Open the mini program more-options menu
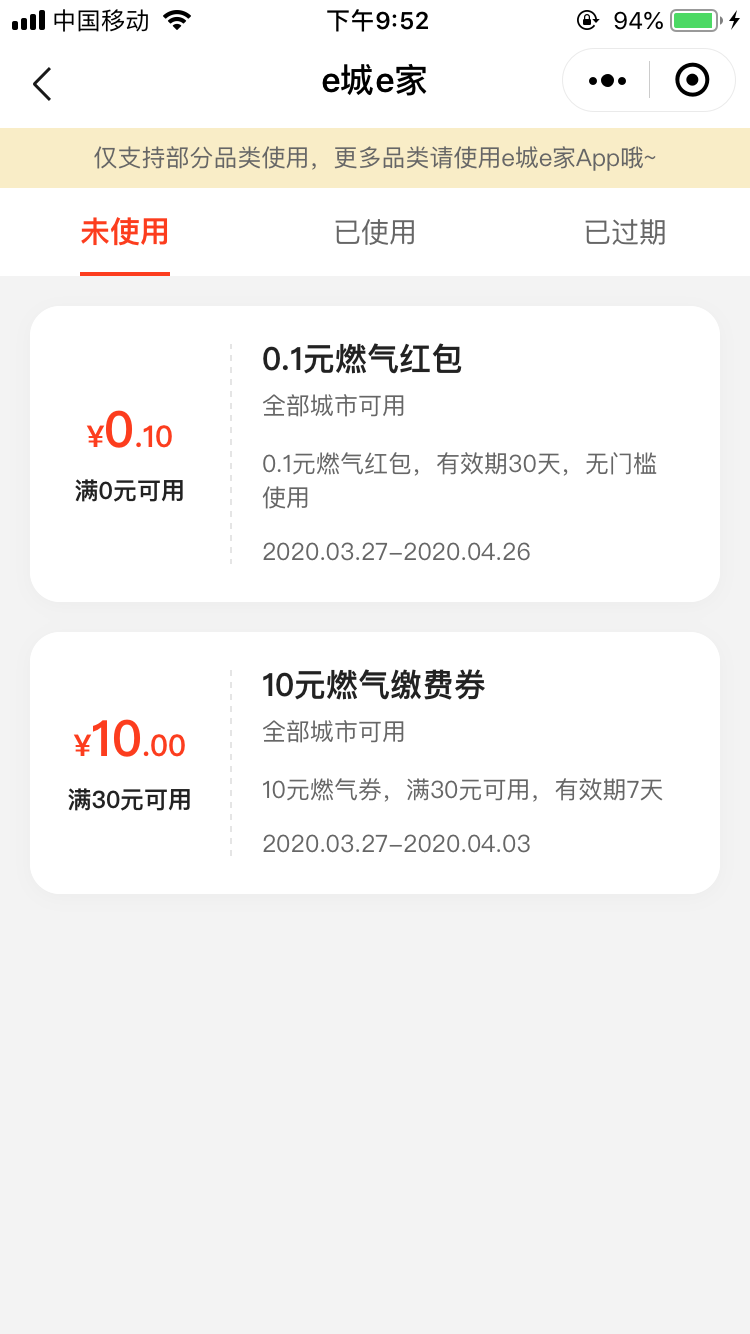Screen dimensions: 750x1334 click(x=607, y=81)
